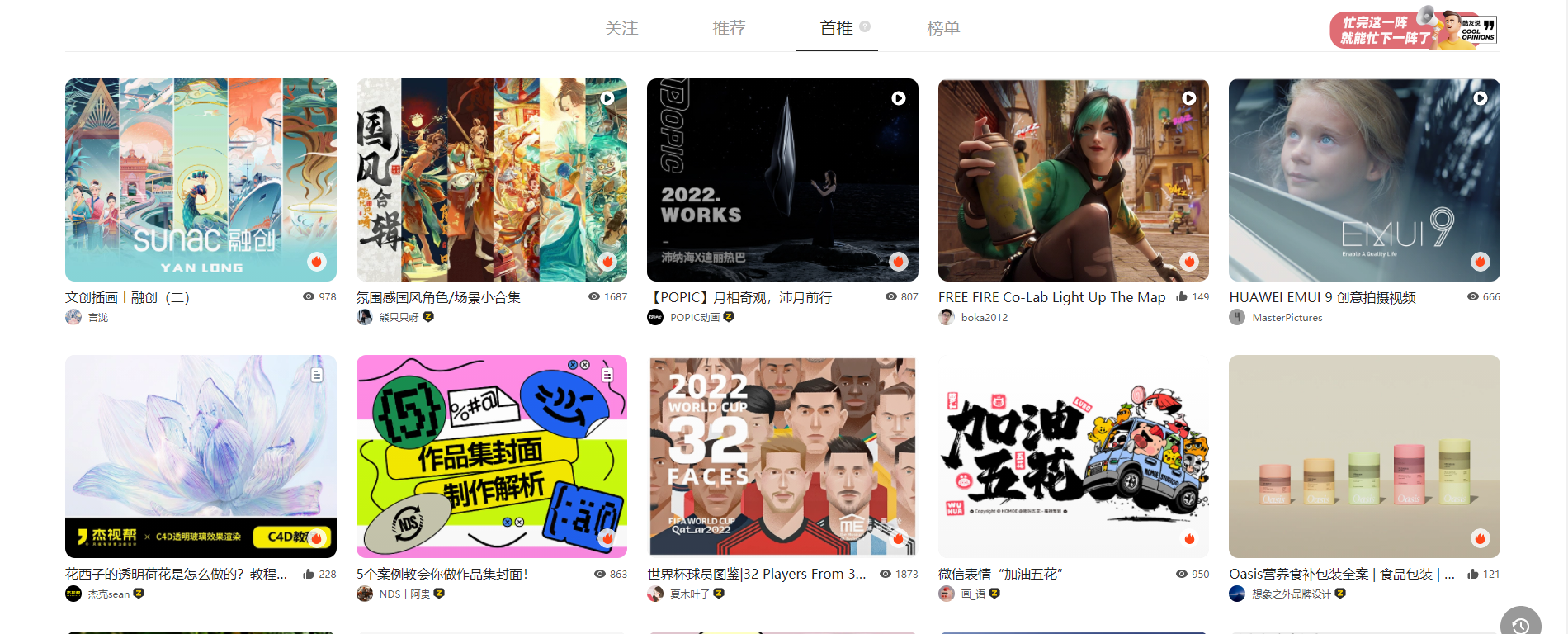Open 5个案例教会你做作品集封面 article
The width and height of the screenshot is (1568, 634).
[x=491, y=457]
